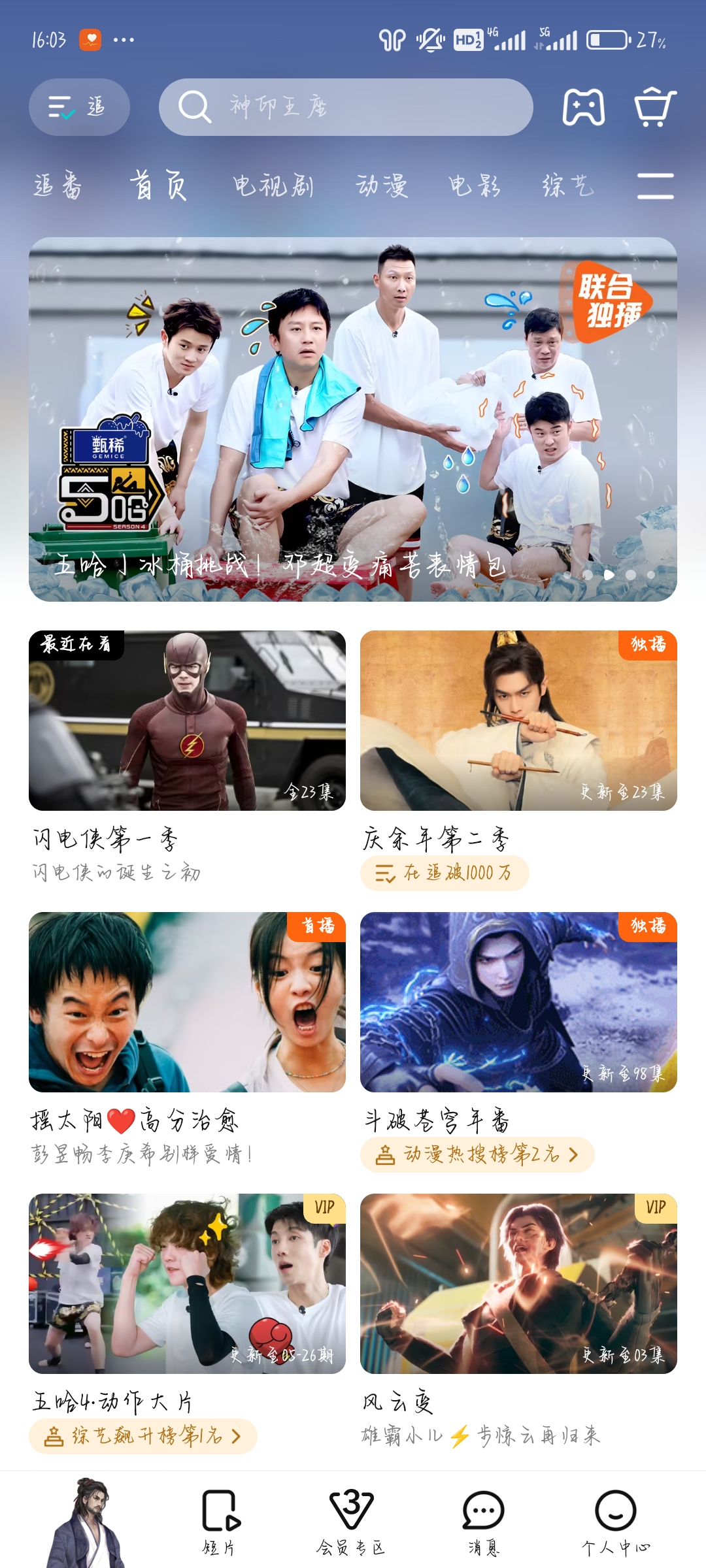Go to the 短片 tab
Image resolution: width=706 pixels, height=1568 pixels.
[220, 1522]
